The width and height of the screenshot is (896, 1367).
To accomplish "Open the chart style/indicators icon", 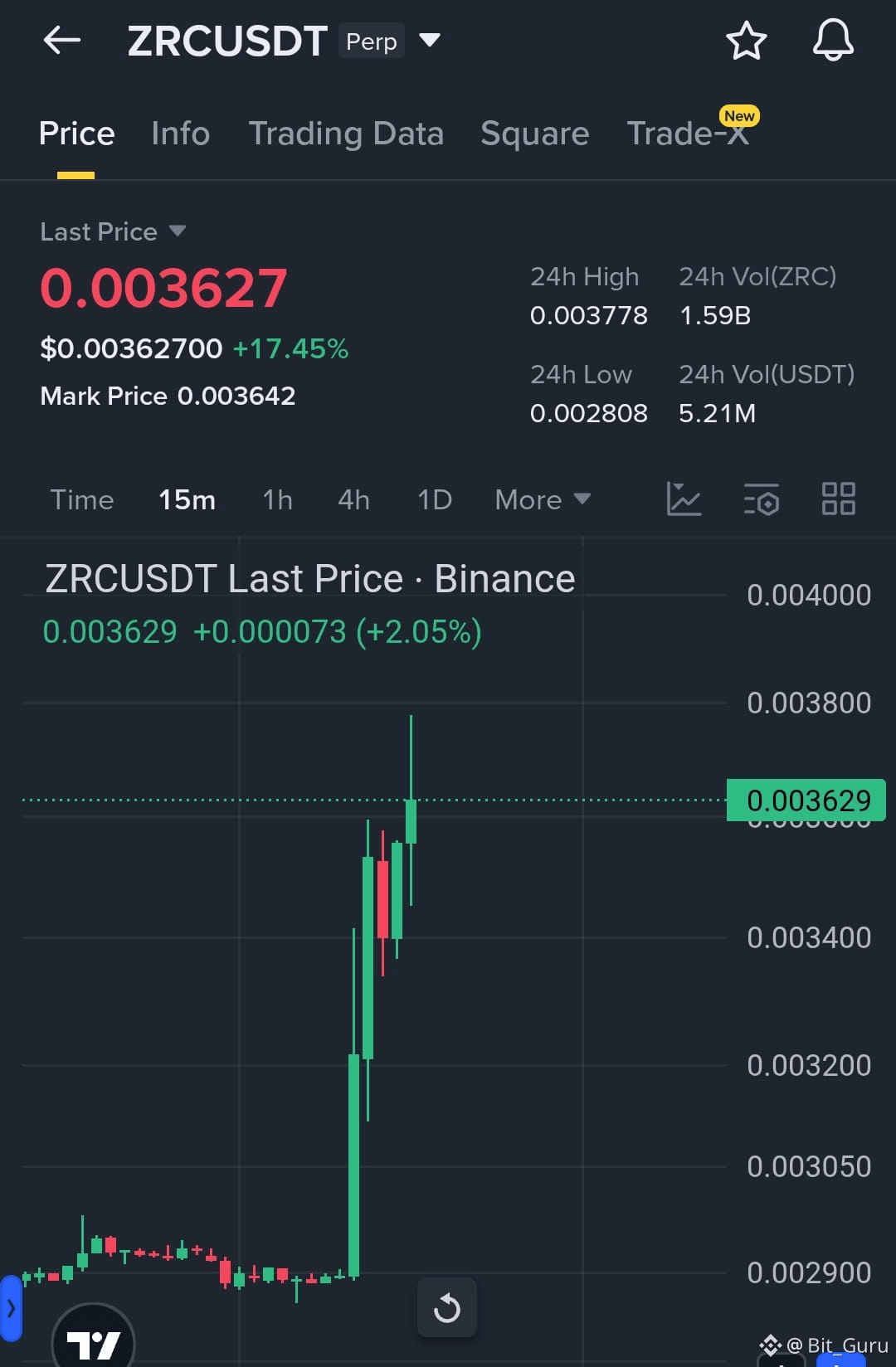I will pos(684,499).
